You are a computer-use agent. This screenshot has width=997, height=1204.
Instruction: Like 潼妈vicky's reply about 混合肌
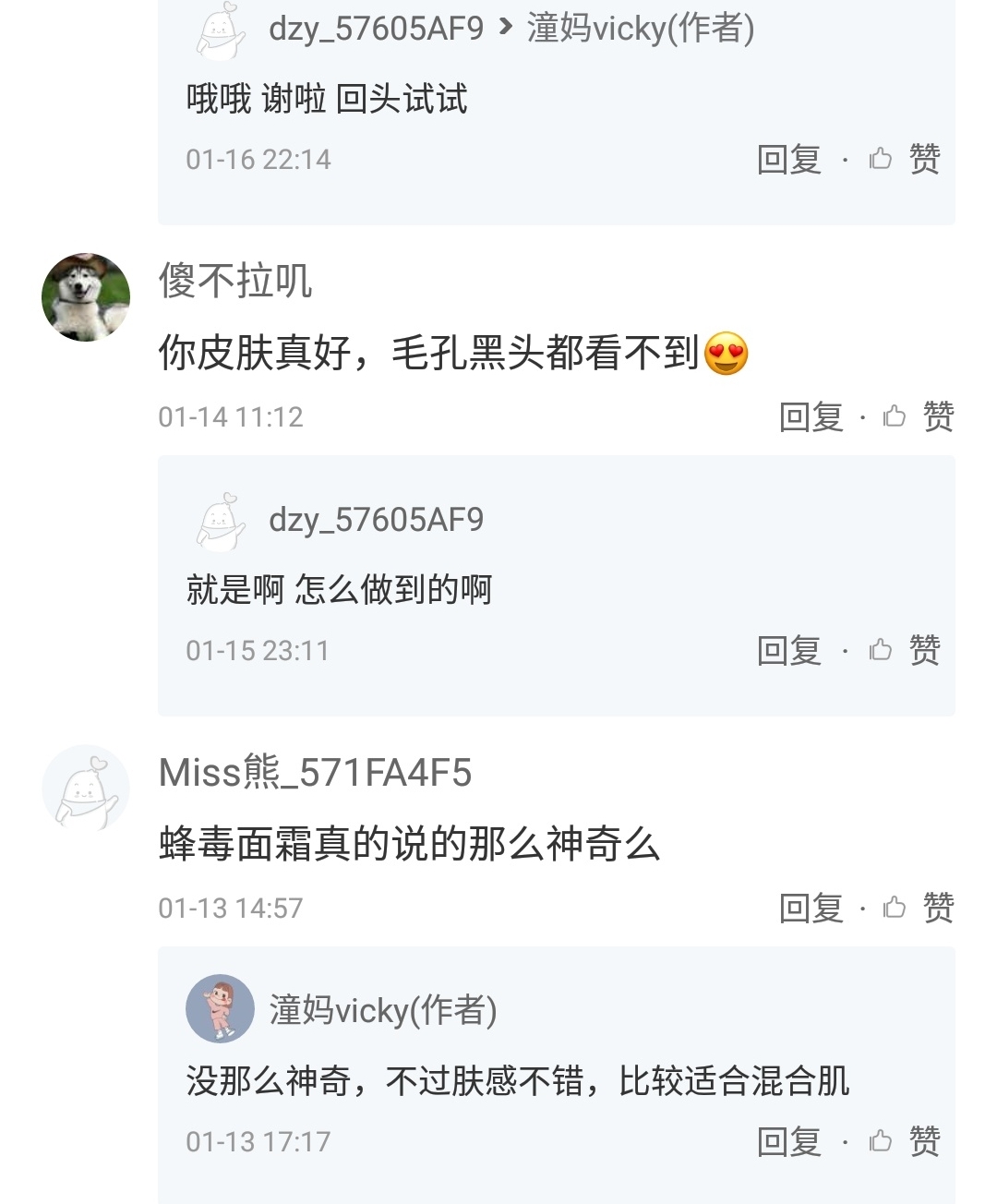click(907, 1142)
